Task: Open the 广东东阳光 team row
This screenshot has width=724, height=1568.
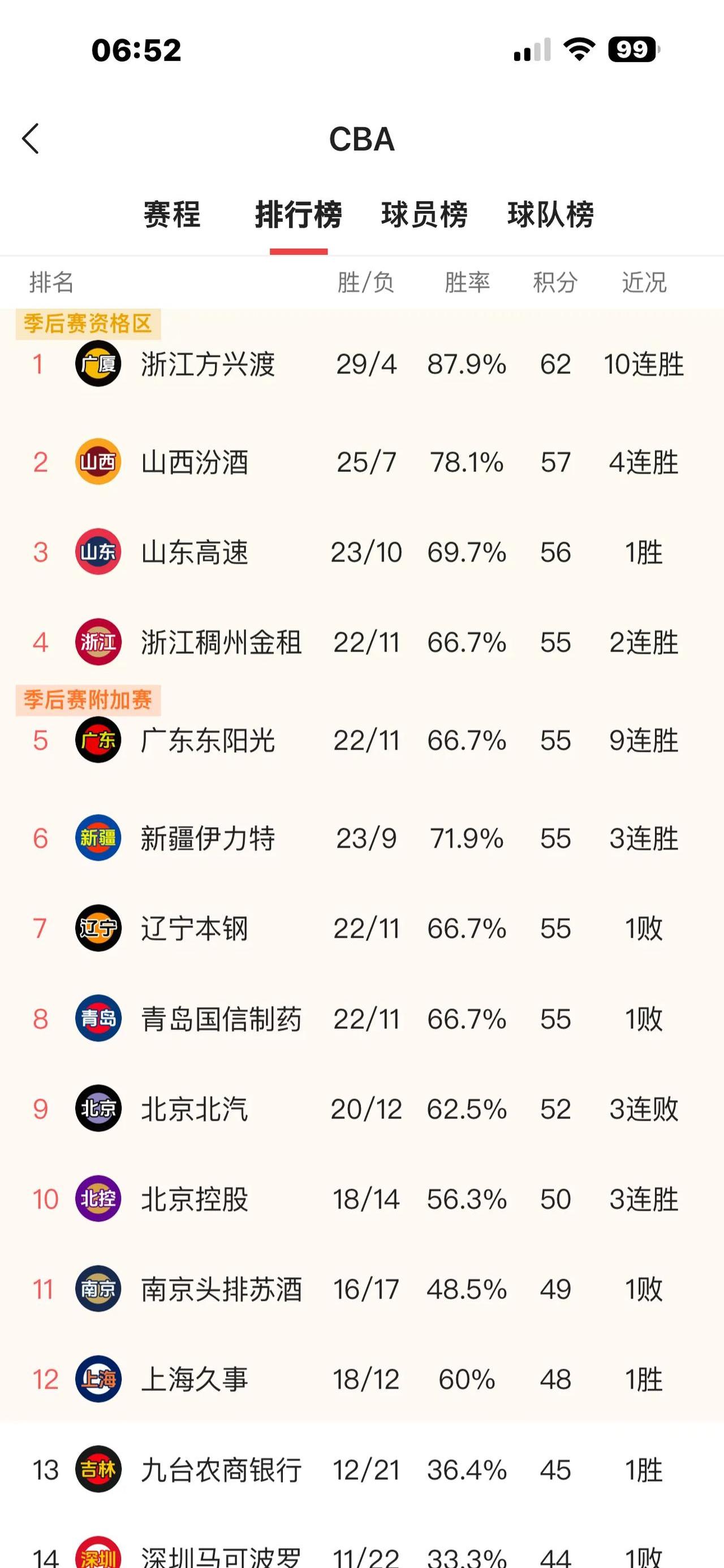Action: pyautogui.click(x=208, y=741)
